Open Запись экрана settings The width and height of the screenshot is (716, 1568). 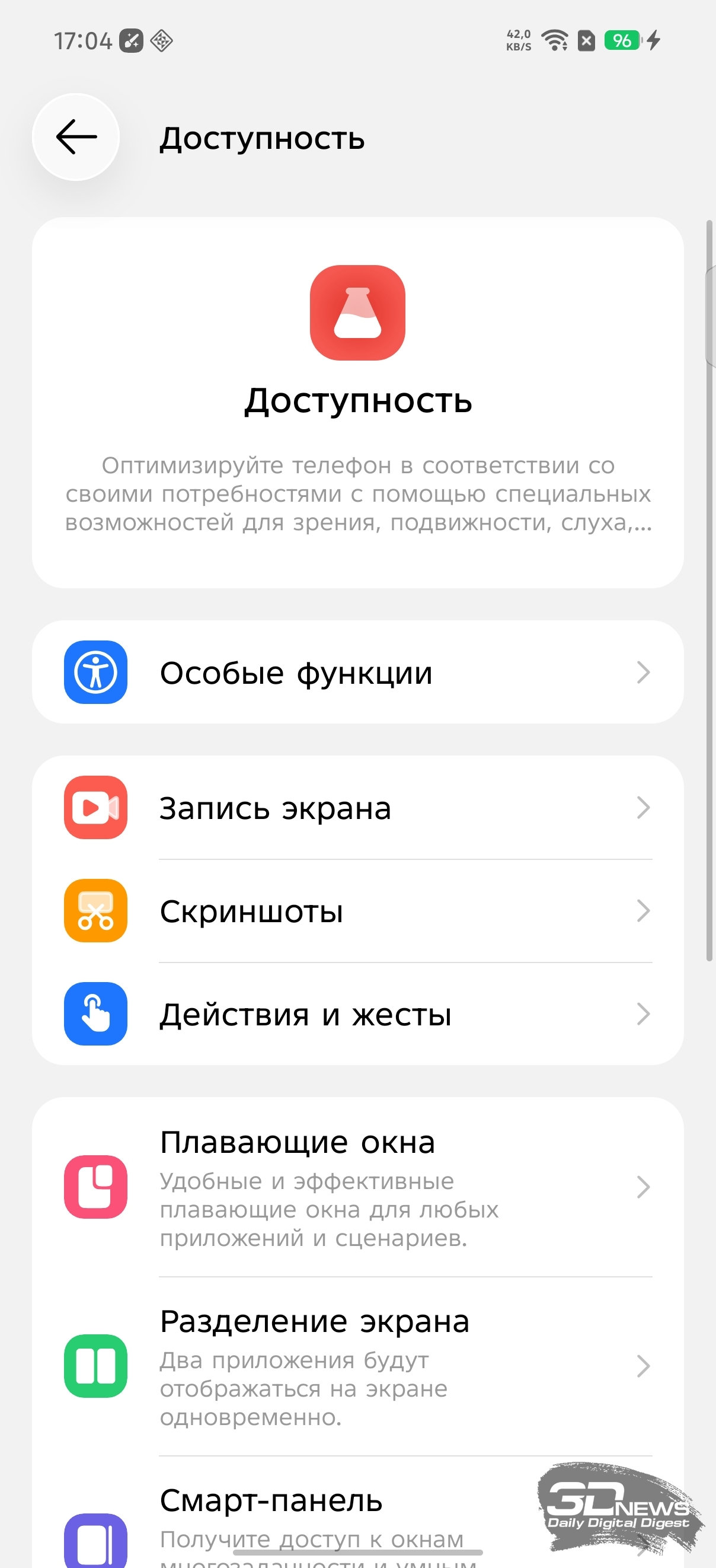(x=357, y=808)
